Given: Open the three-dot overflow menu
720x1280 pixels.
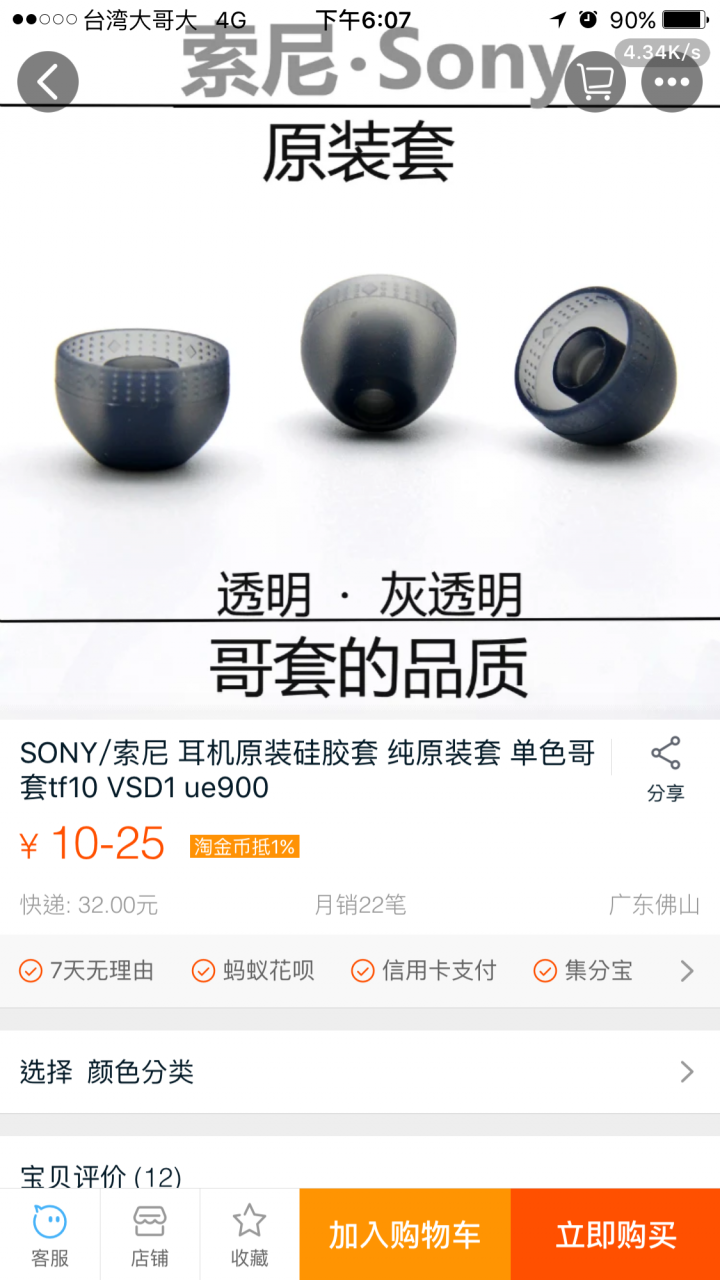Looking at the screenshot, I should point(672,82).
